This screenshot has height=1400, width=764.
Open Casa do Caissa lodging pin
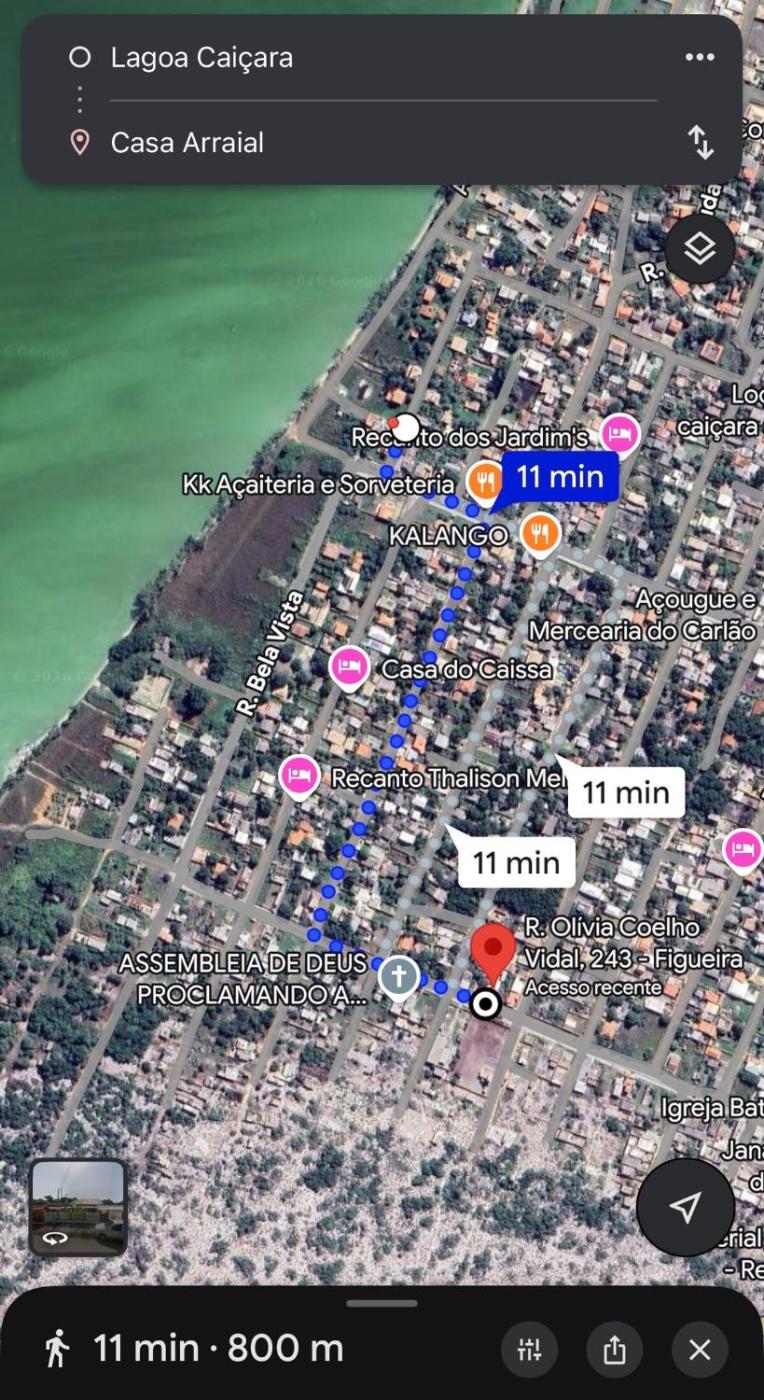350,668
